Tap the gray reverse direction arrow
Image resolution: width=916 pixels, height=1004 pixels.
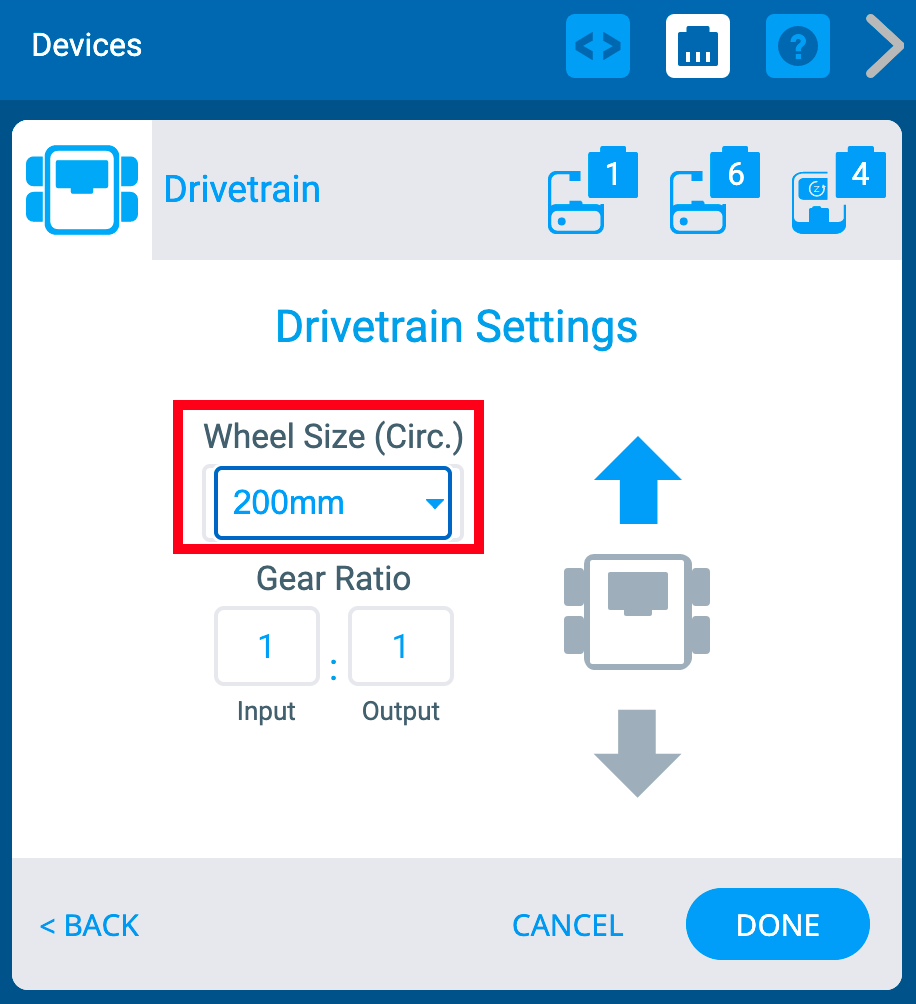[637, 753]
